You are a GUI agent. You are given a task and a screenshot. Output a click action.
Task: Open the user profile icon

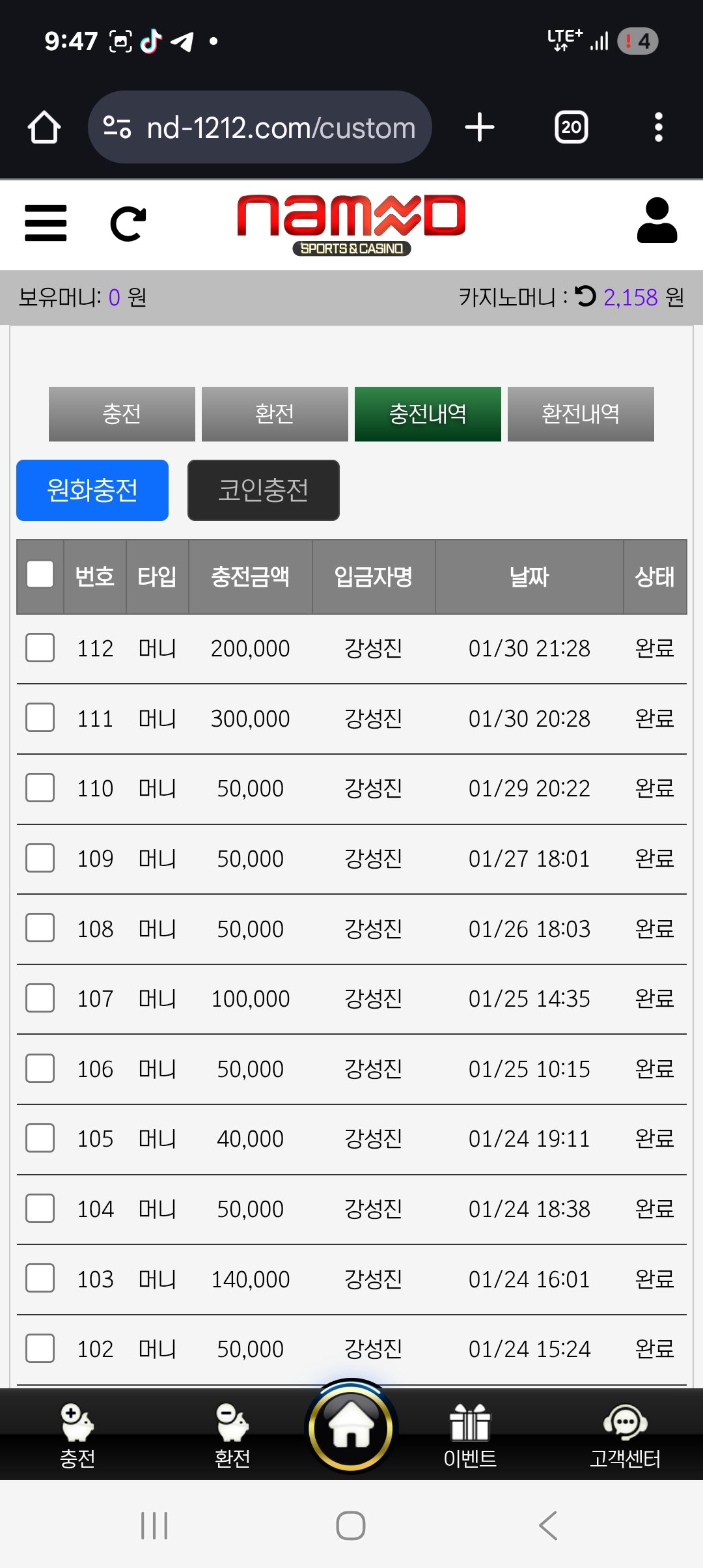[x=657, y=221]
